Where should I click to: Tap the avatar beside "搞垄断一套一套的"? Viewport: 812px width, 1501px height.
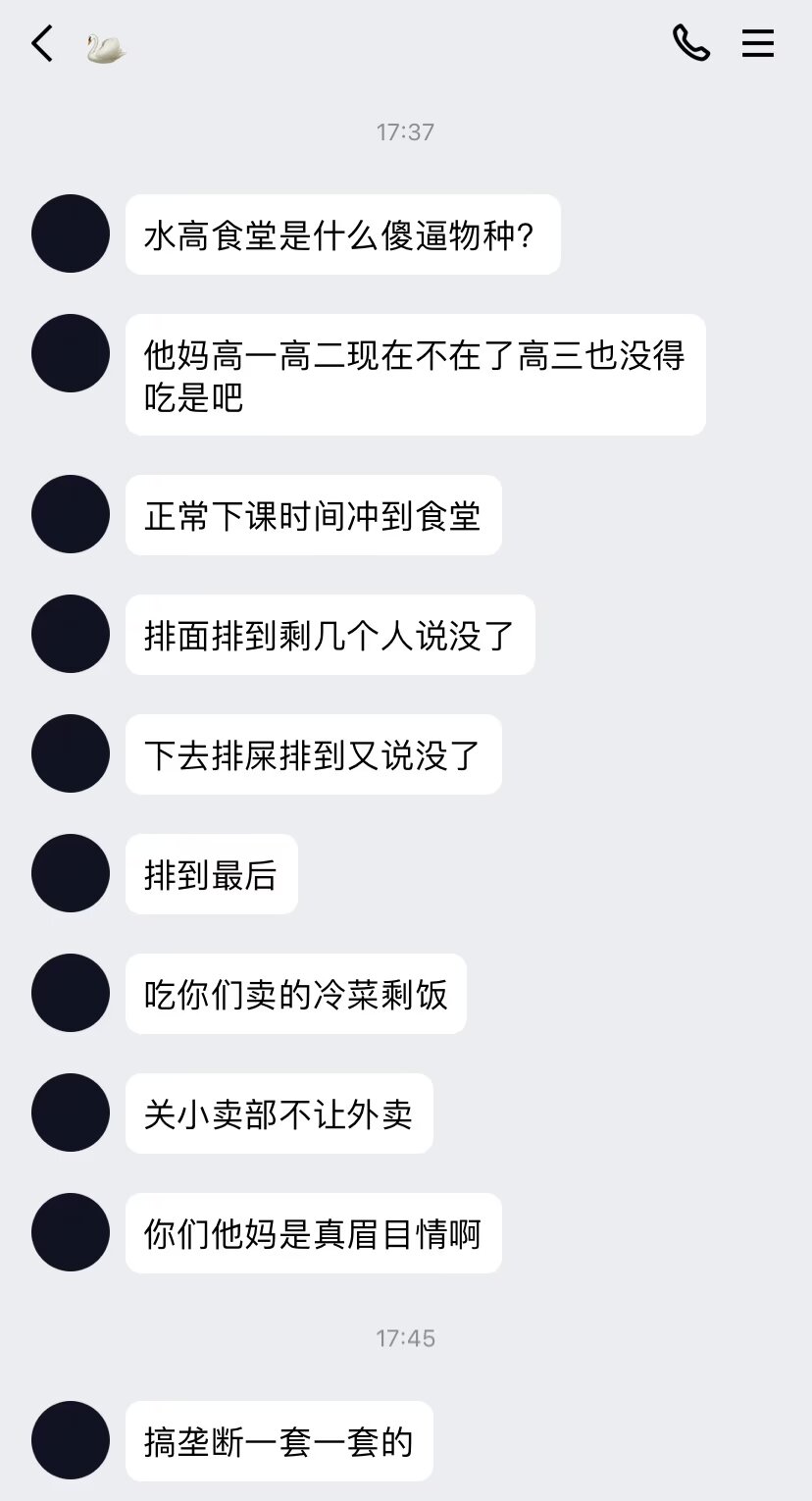point(71,1440)
